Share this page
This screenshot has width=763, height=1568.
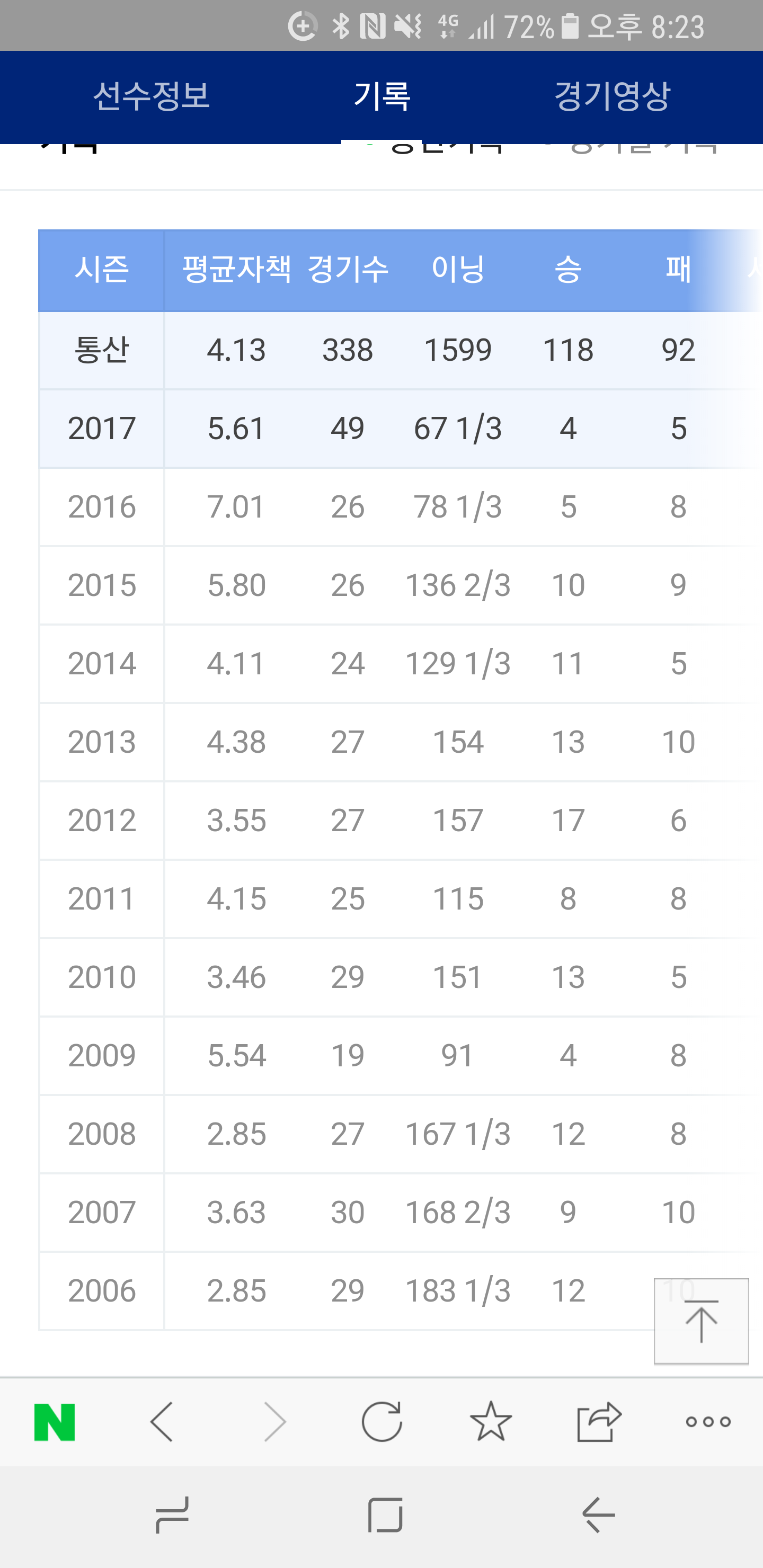(599, 1422)
